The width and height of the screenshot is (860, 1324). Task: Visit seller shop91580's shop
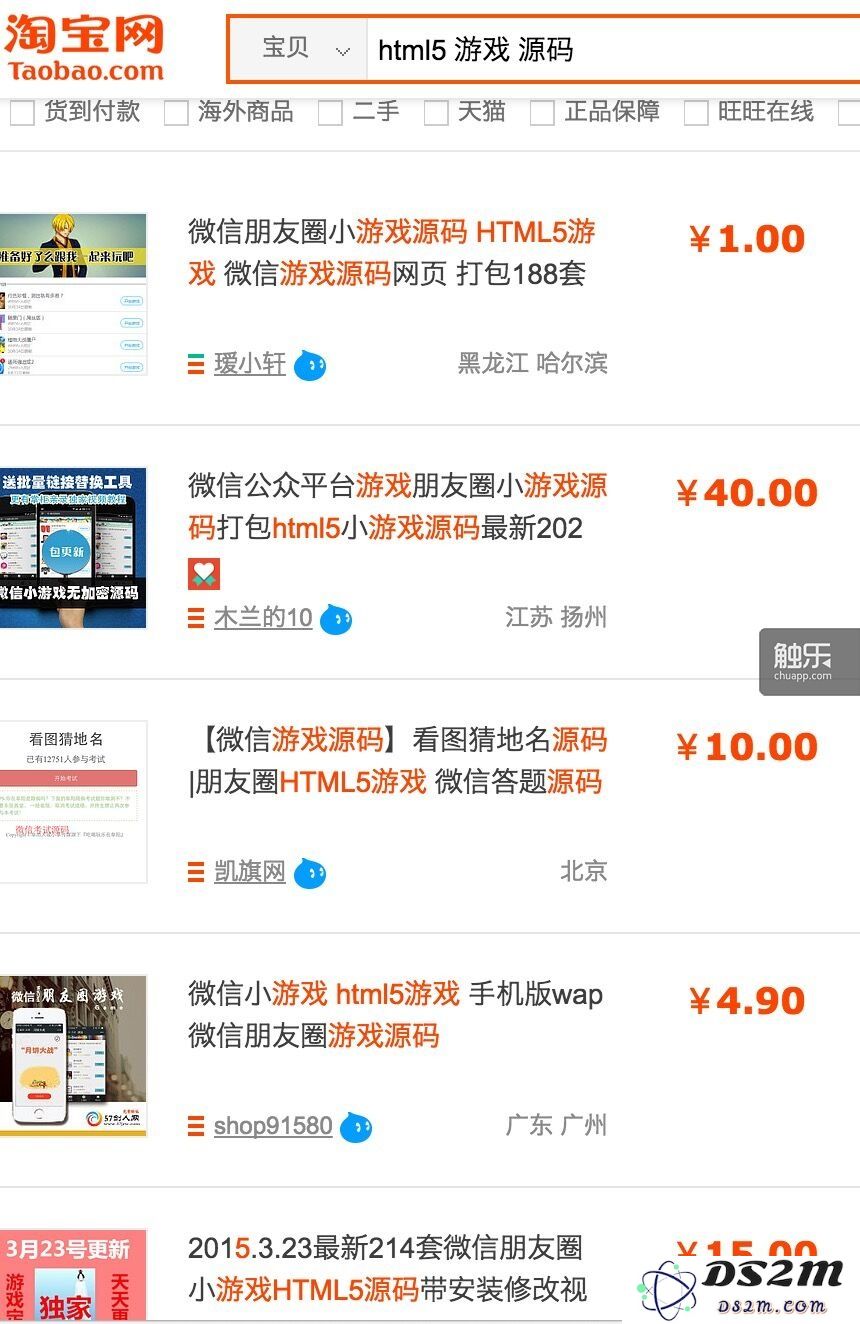pos(272,1126)
